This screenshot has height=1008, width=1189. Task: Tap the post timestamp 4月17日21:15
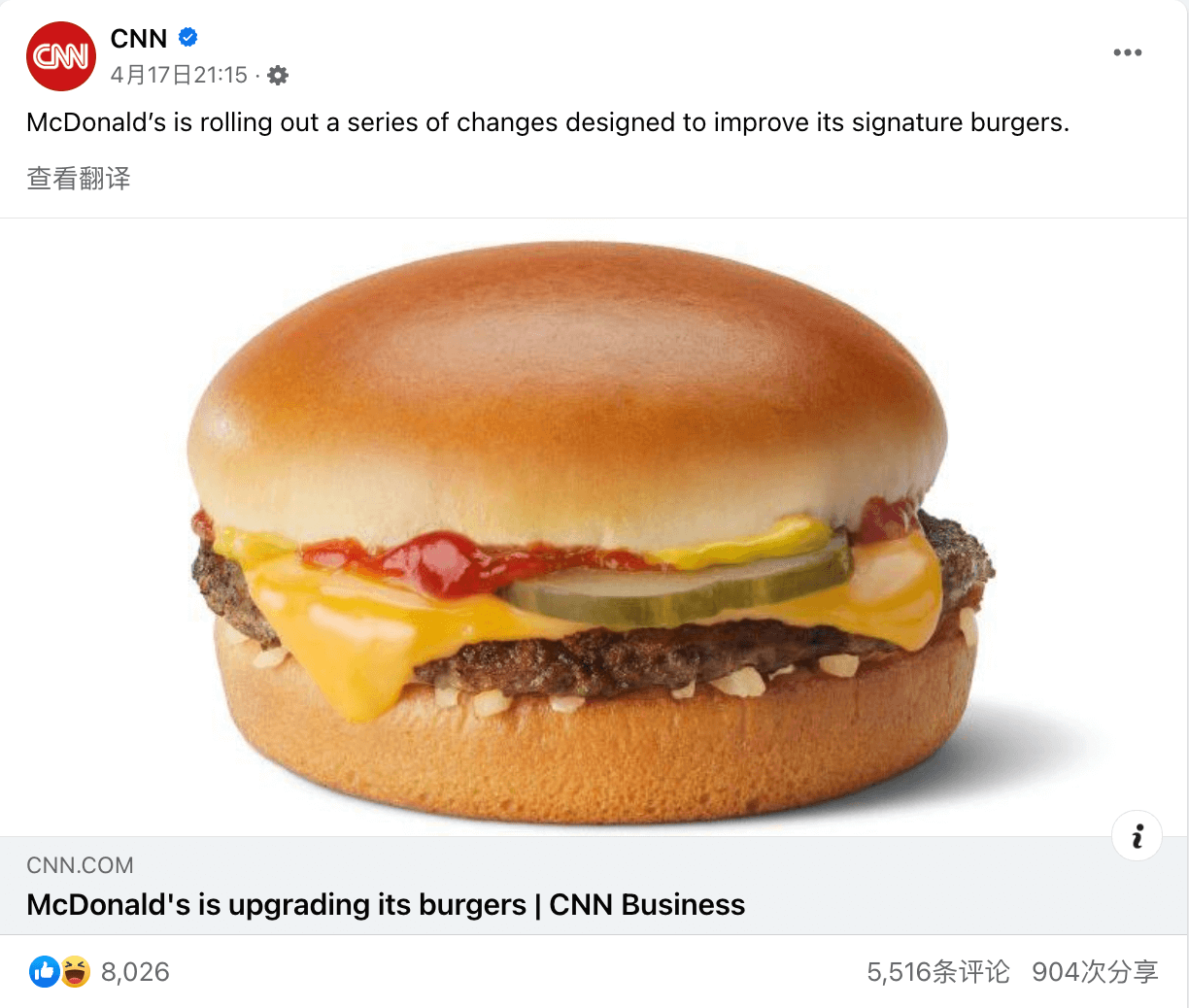pyautogui.click(x=179, y=75)
